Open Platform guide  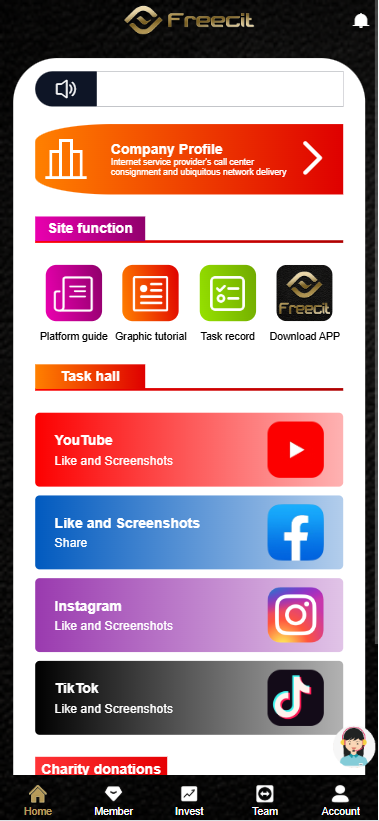[x=74, y=304]
